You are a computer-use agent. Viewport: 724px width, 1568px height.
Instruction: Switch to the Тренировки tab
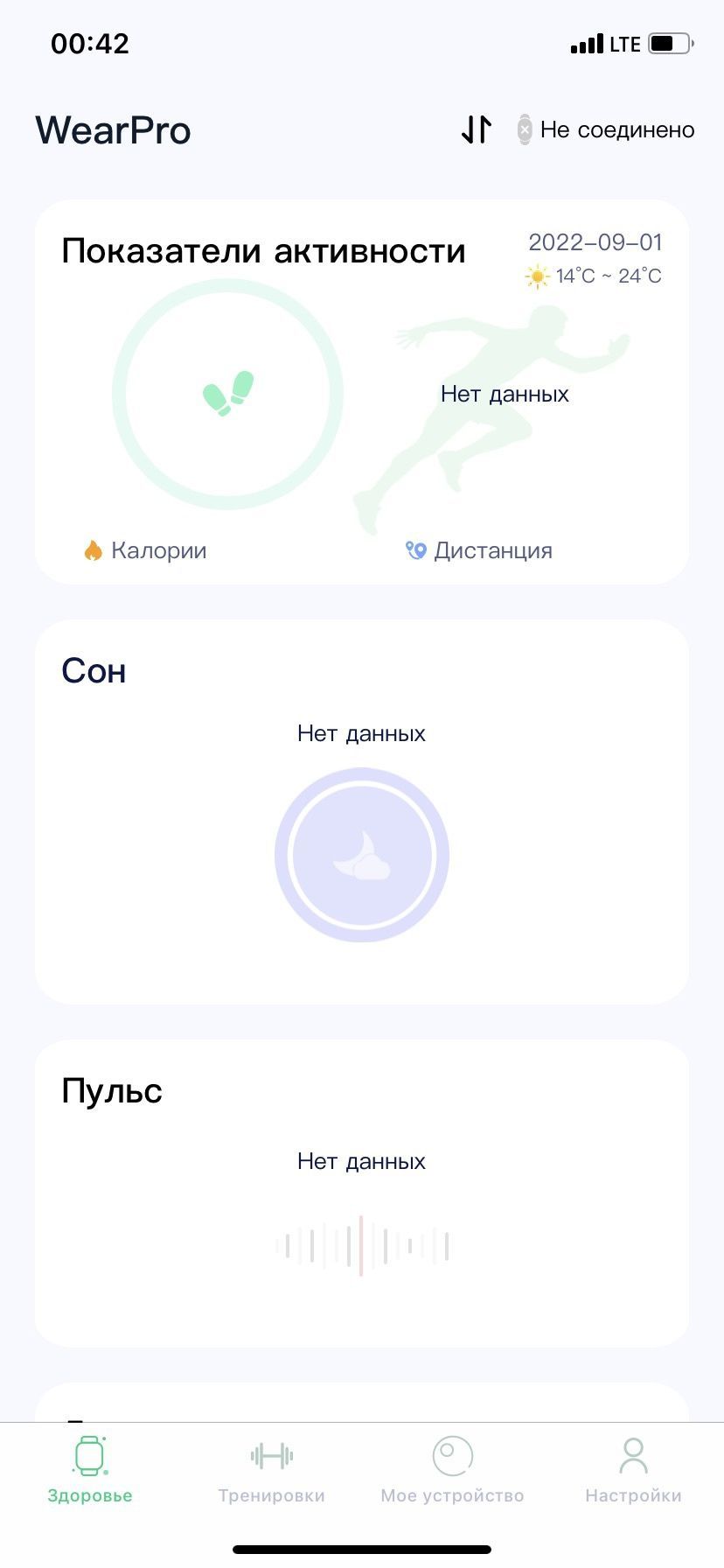pos(271,1470)
